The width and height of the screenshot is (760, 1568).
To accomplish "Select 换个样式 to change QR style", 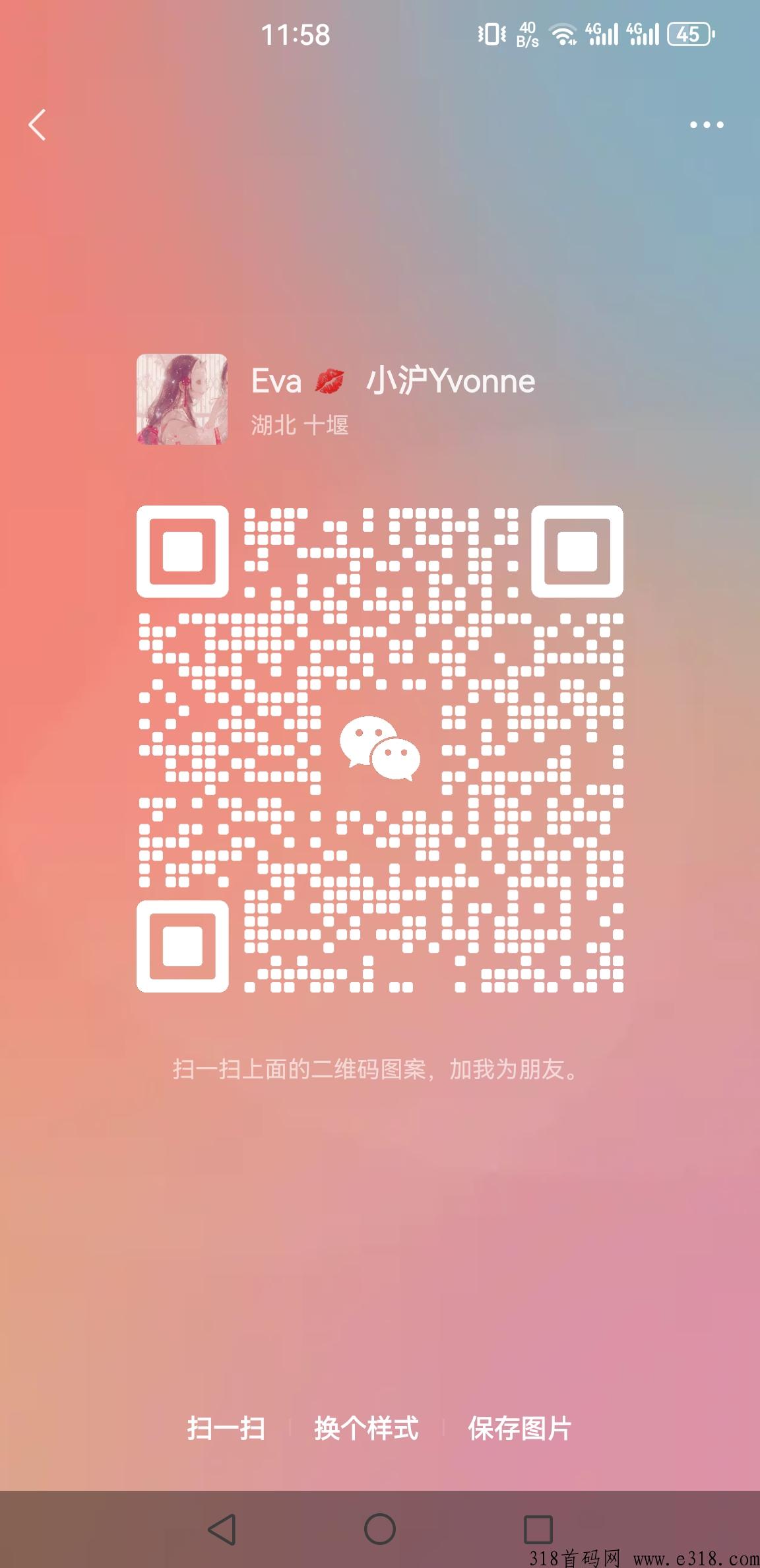I will (x=366, y=1429).
